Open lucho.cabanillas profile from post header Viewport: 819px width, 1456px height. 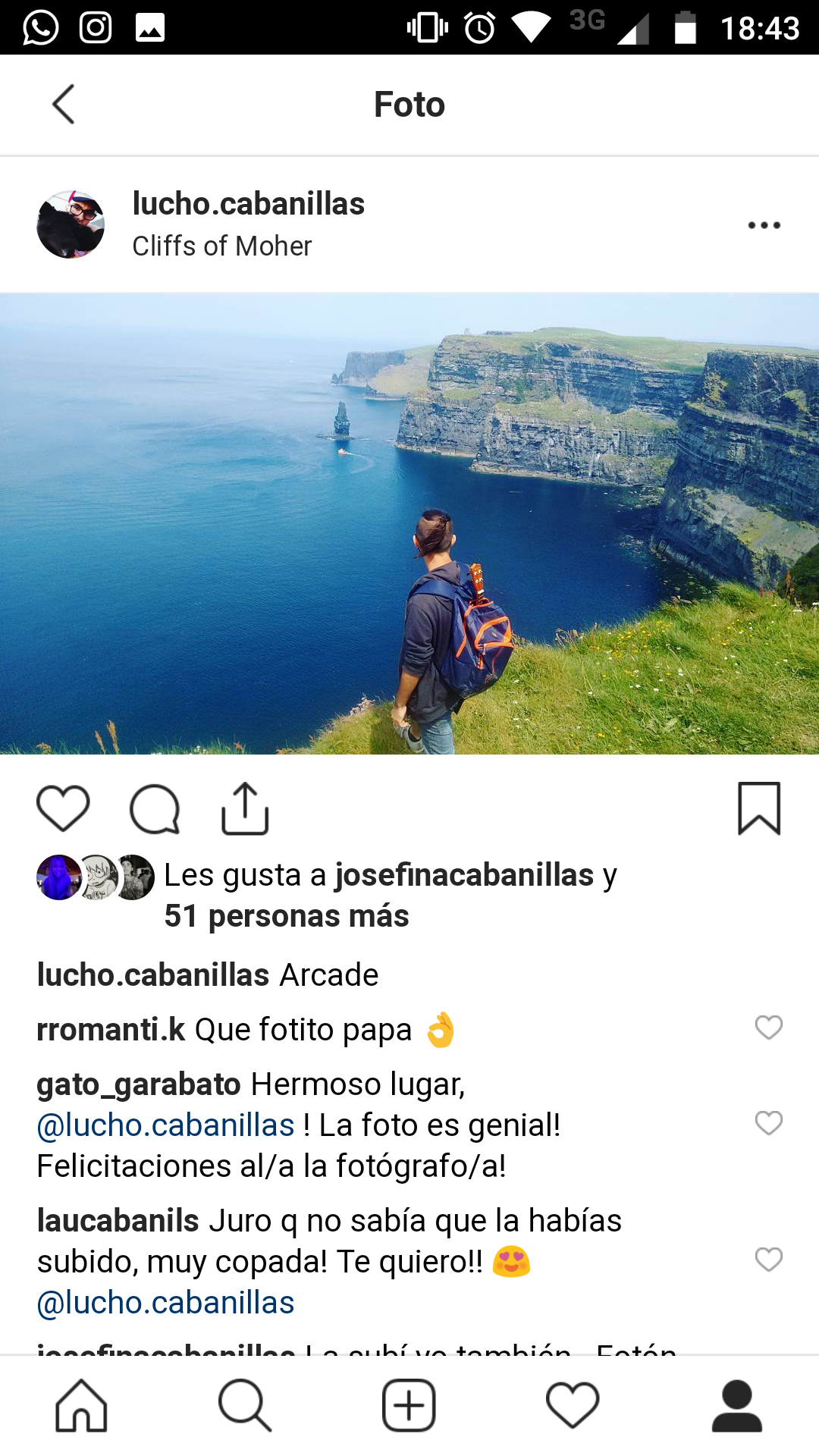(x=248, y=204)
